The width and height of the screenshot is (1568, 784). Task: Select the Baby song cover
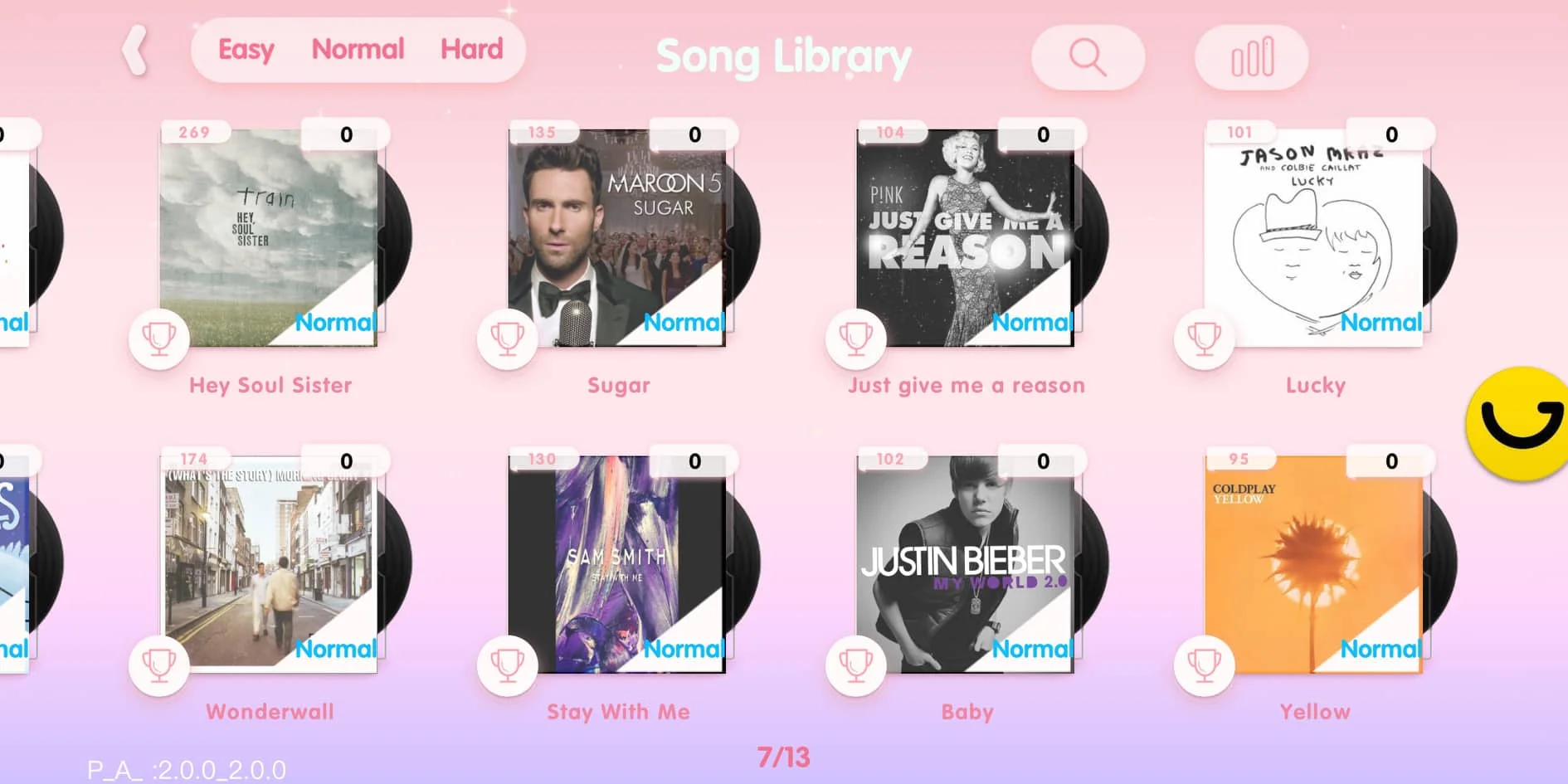click(965, 564)
